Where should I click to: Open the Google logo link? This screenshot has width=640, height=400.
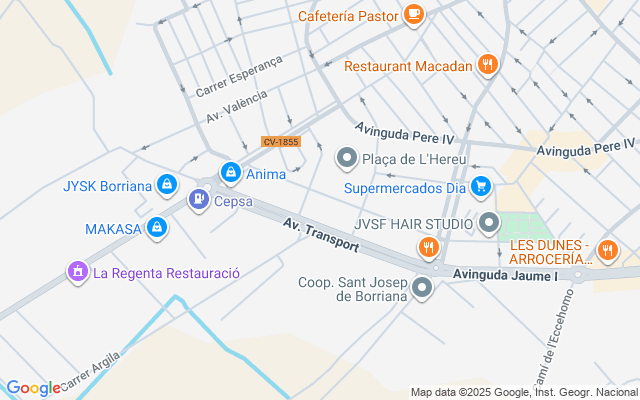point(33,388)
